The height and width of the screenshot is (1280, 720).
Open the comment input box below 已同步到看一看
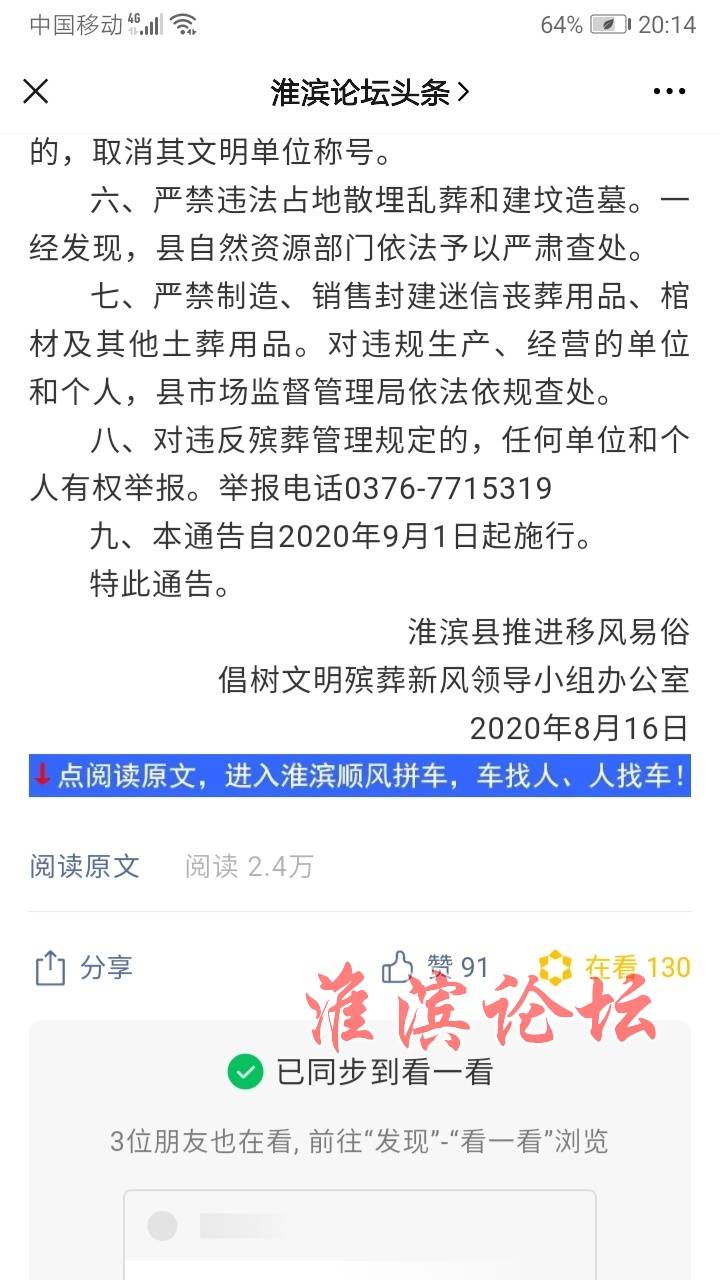(x=360, y=1234)
